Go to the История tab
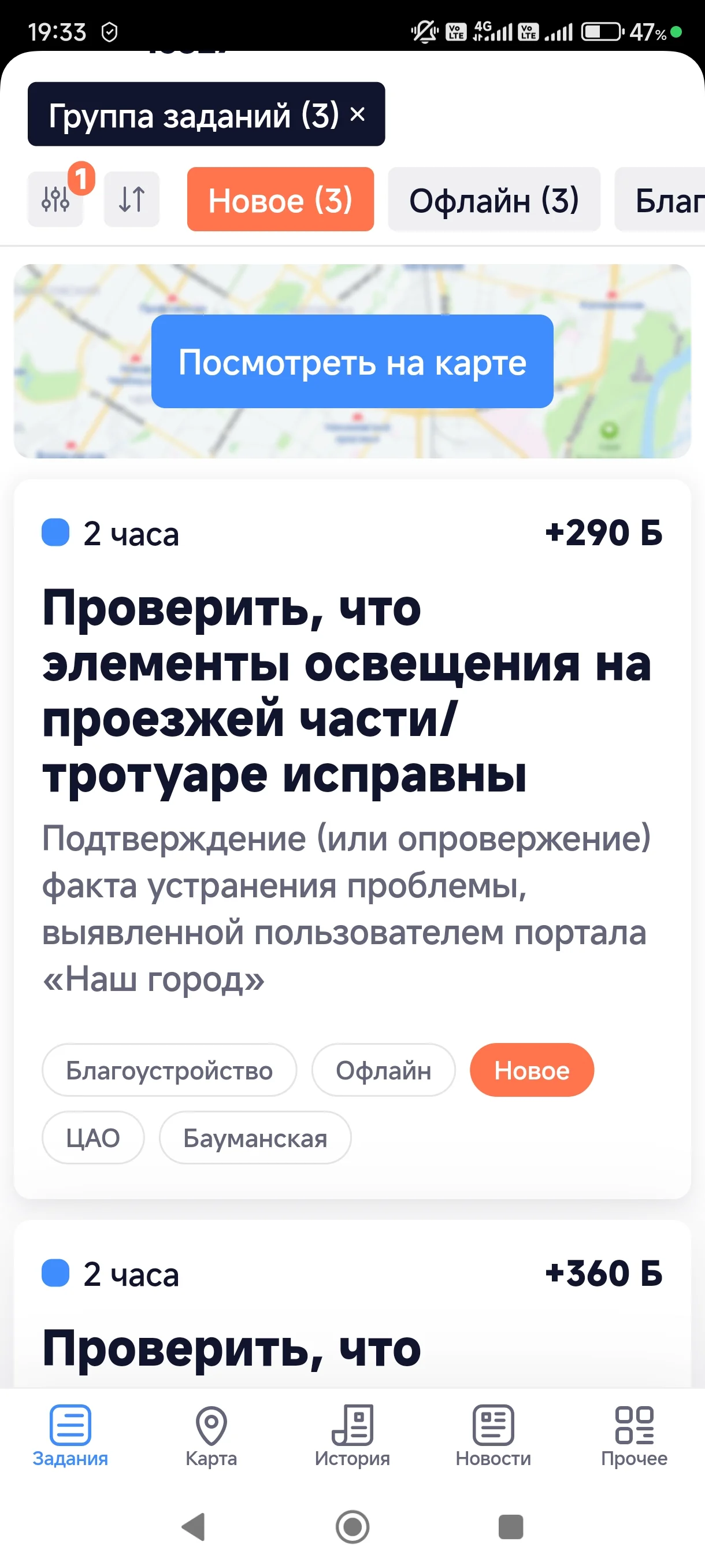The width and height of the screenshot is (705, 1568). pos(352,1435)
